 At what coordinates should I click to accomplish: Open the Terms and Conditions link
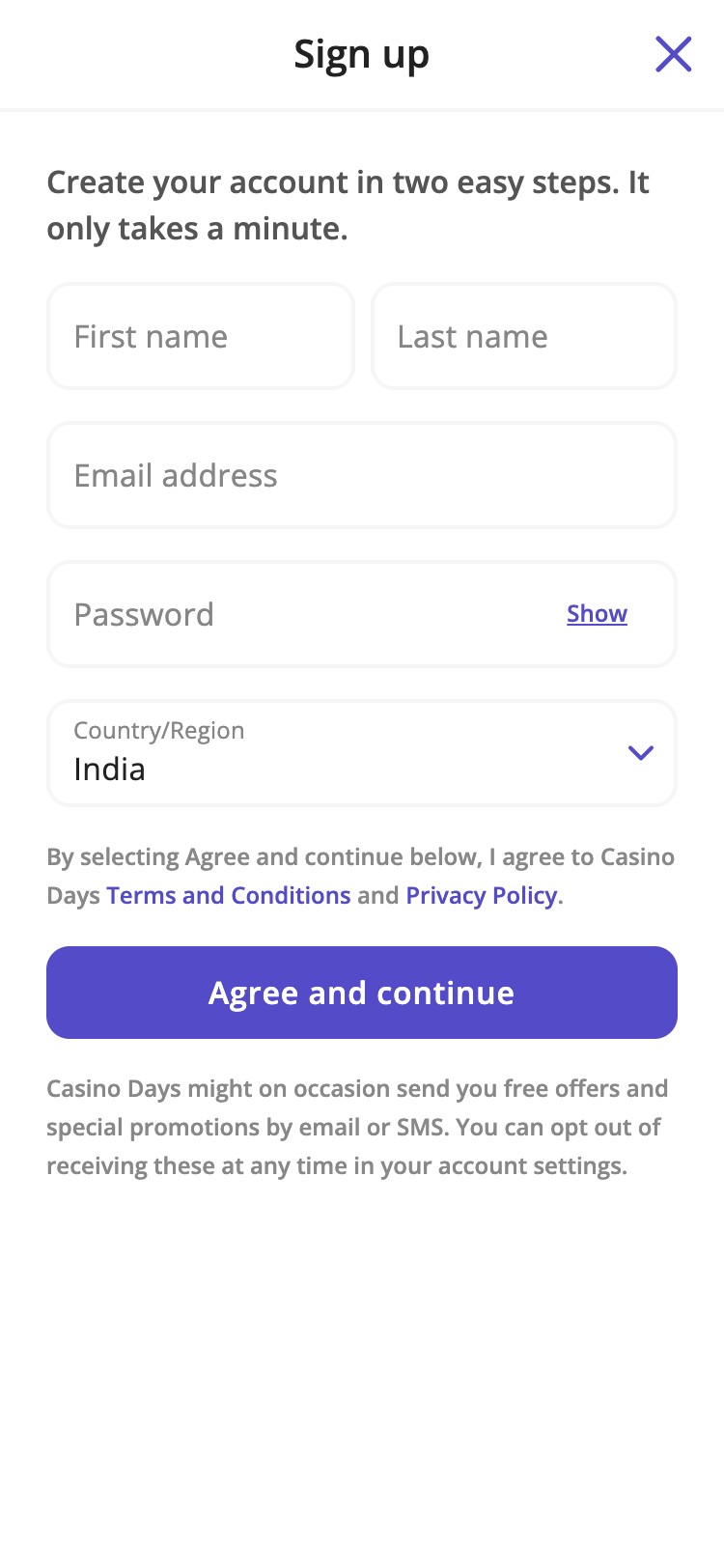229,895
